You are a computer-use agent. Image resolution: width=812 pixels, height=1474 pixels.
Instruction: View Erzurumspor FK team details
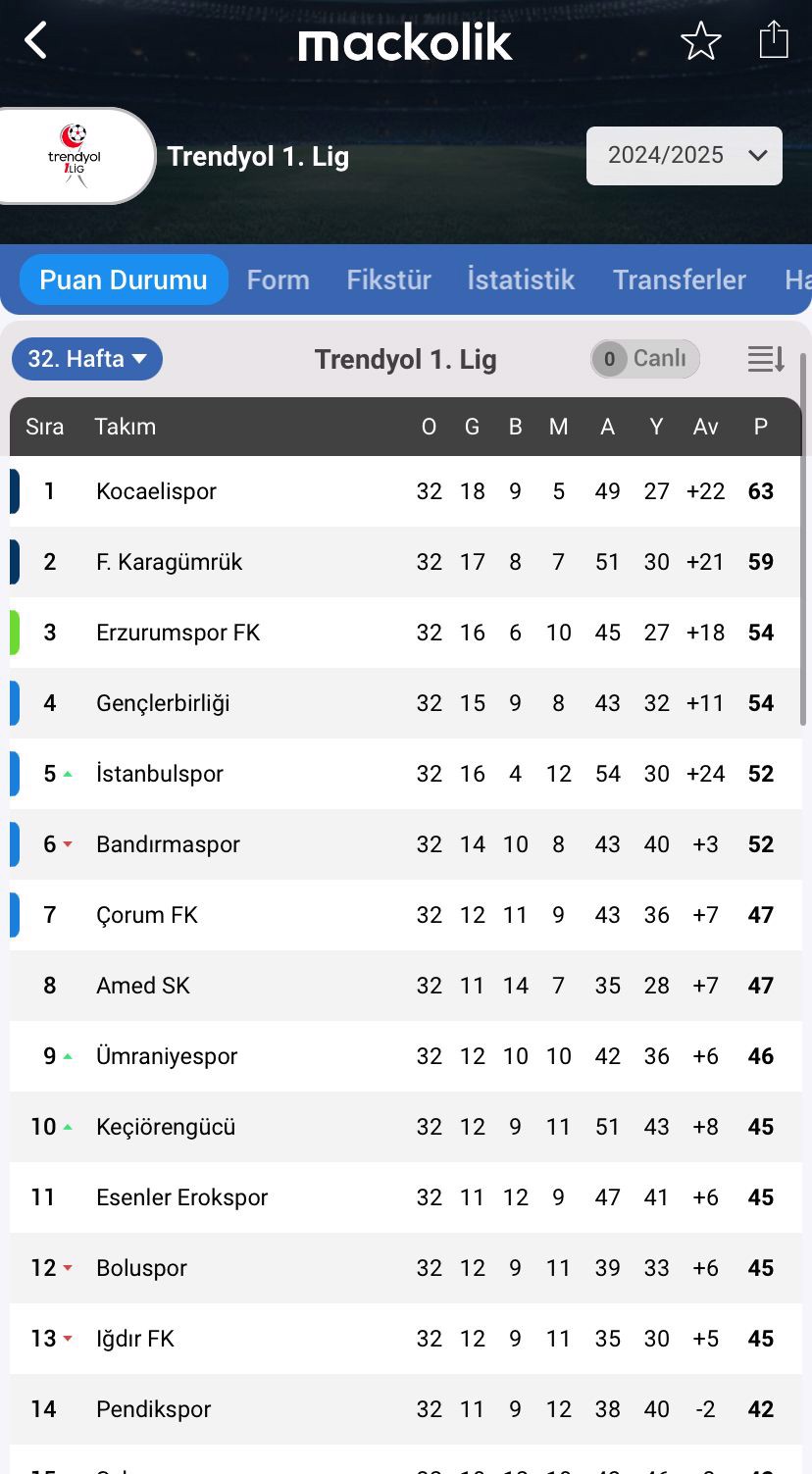406,633
